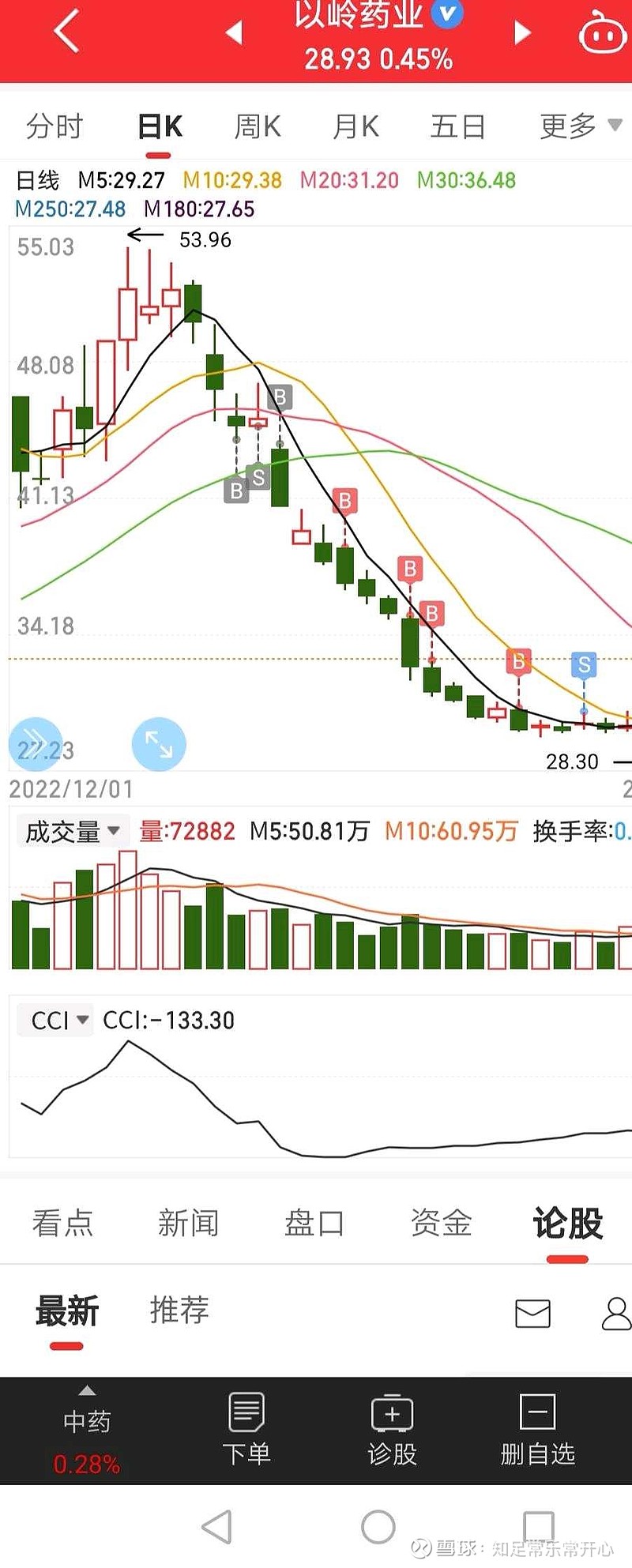632x1568 pixels.
Task: Tap the fullscreen expand chart button
Action: tap(159, 744)
